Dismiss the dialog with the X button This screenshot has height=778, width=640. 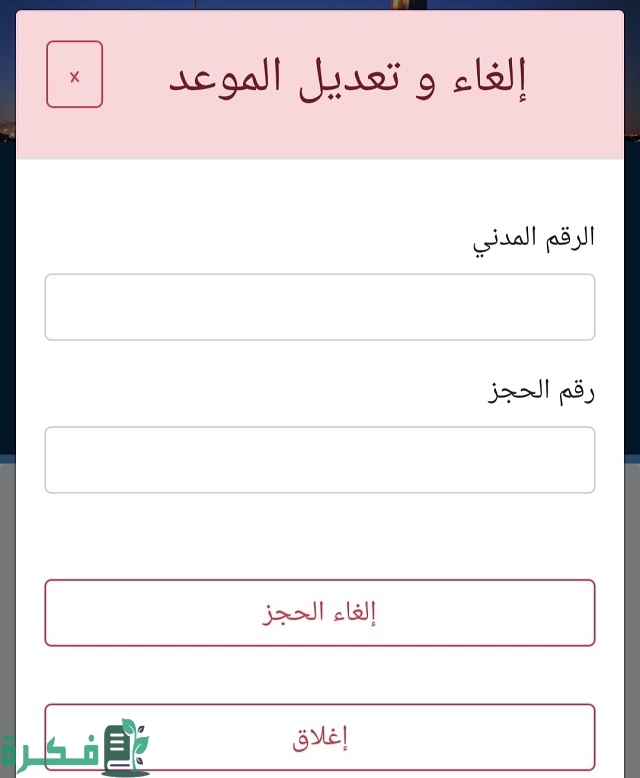pos(74,75)
